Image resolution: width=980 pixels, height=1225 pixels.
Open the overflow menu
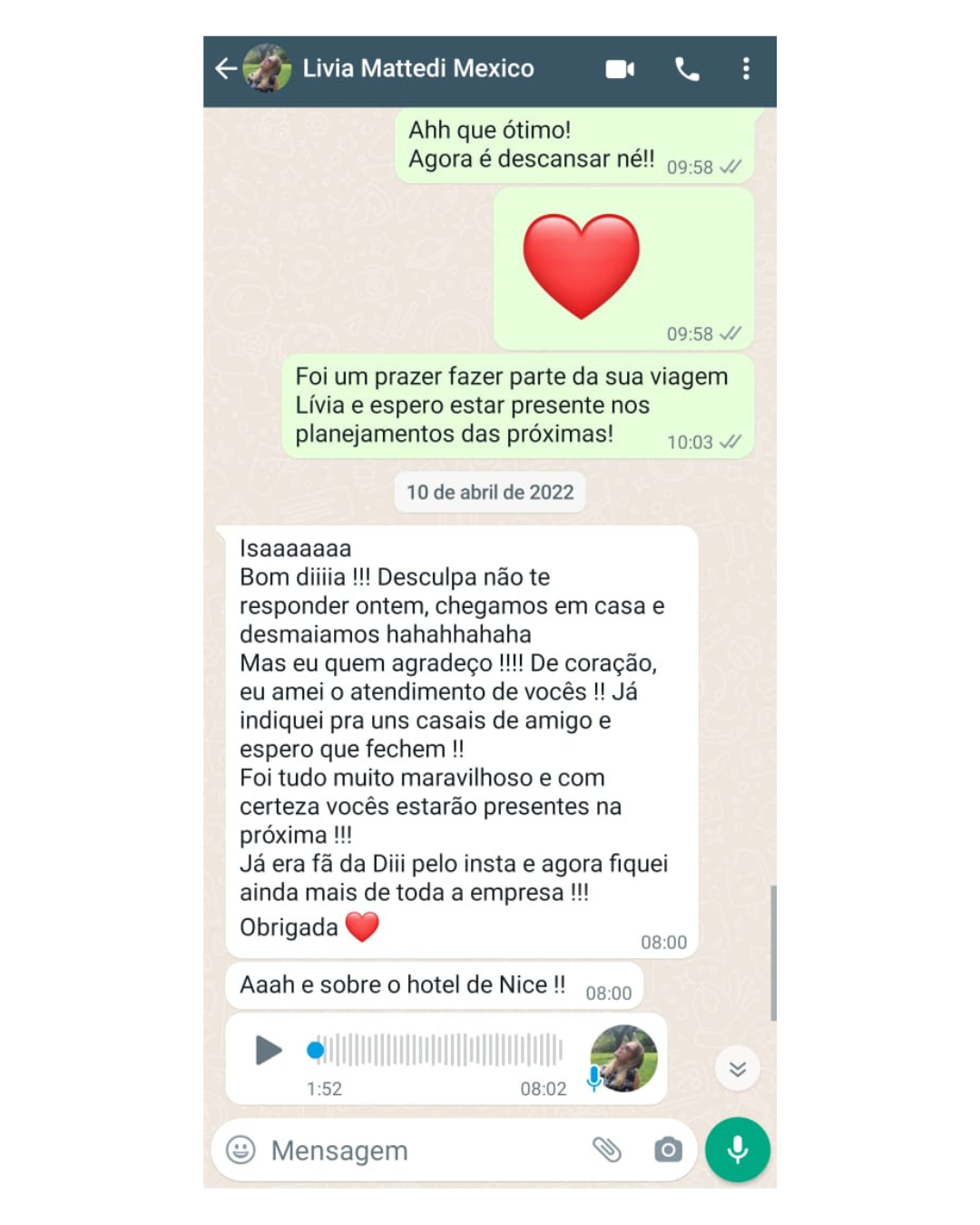coord(746,69)
